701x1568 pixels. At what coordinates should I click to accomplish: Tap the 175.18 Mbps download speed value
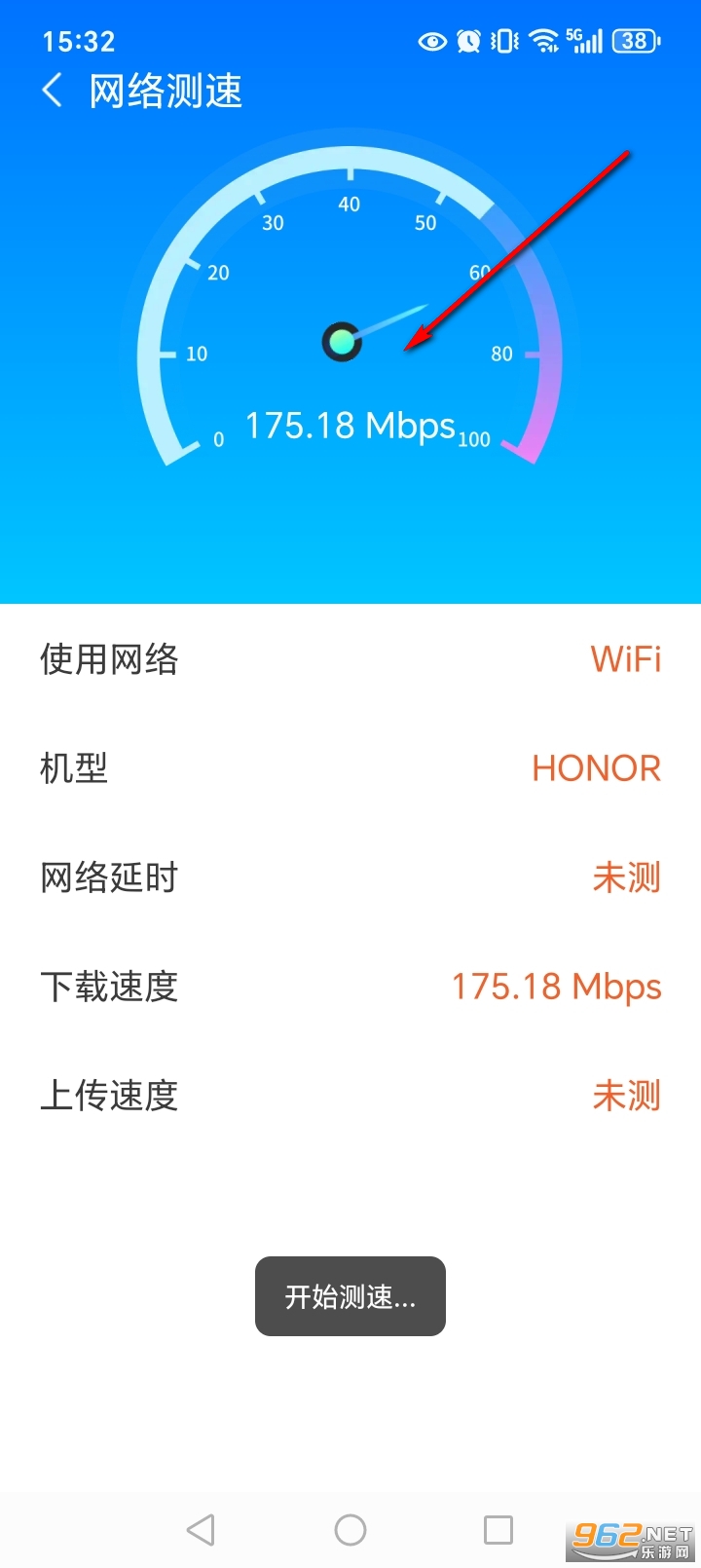tap(557, 988)
